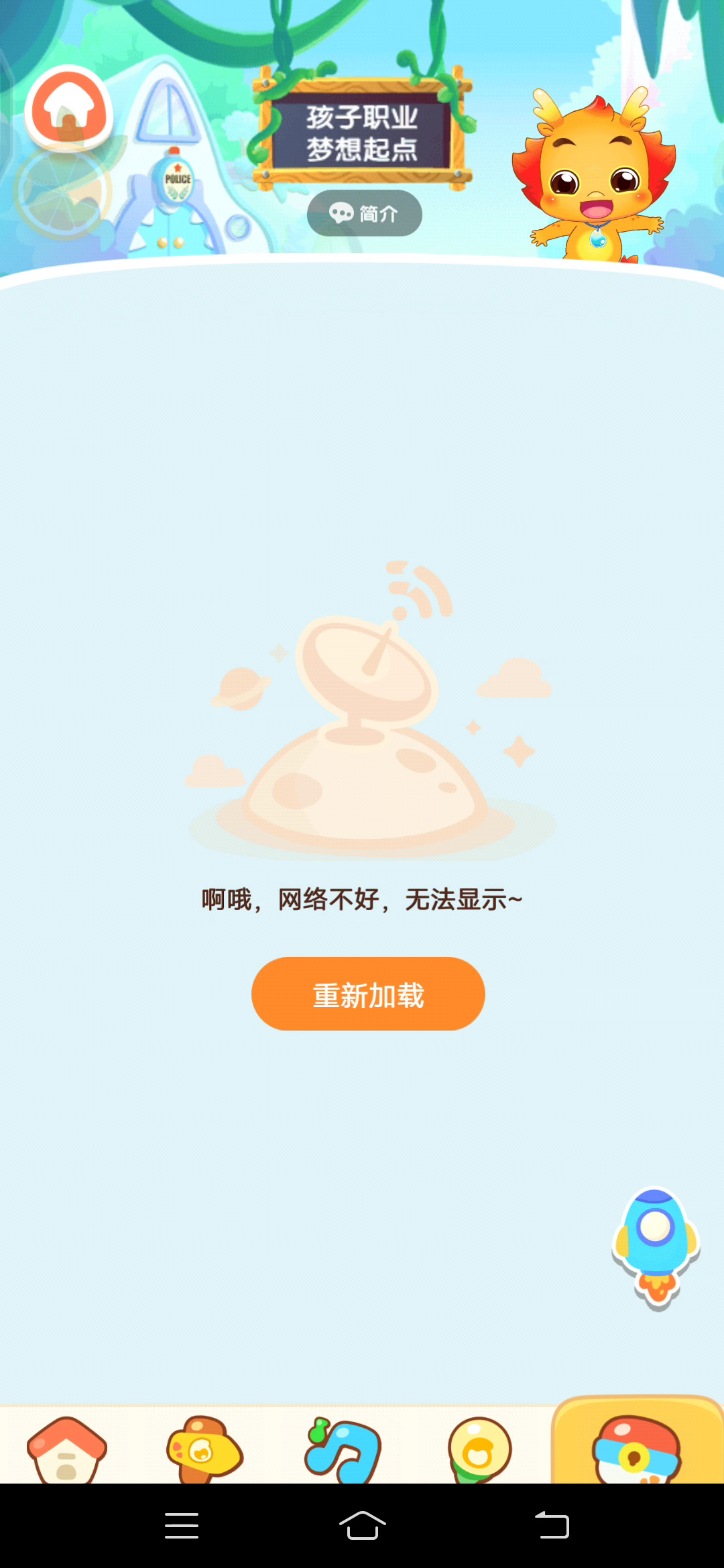Tap the orange home icon at top
724x1568 pixels.
[69, 109]
